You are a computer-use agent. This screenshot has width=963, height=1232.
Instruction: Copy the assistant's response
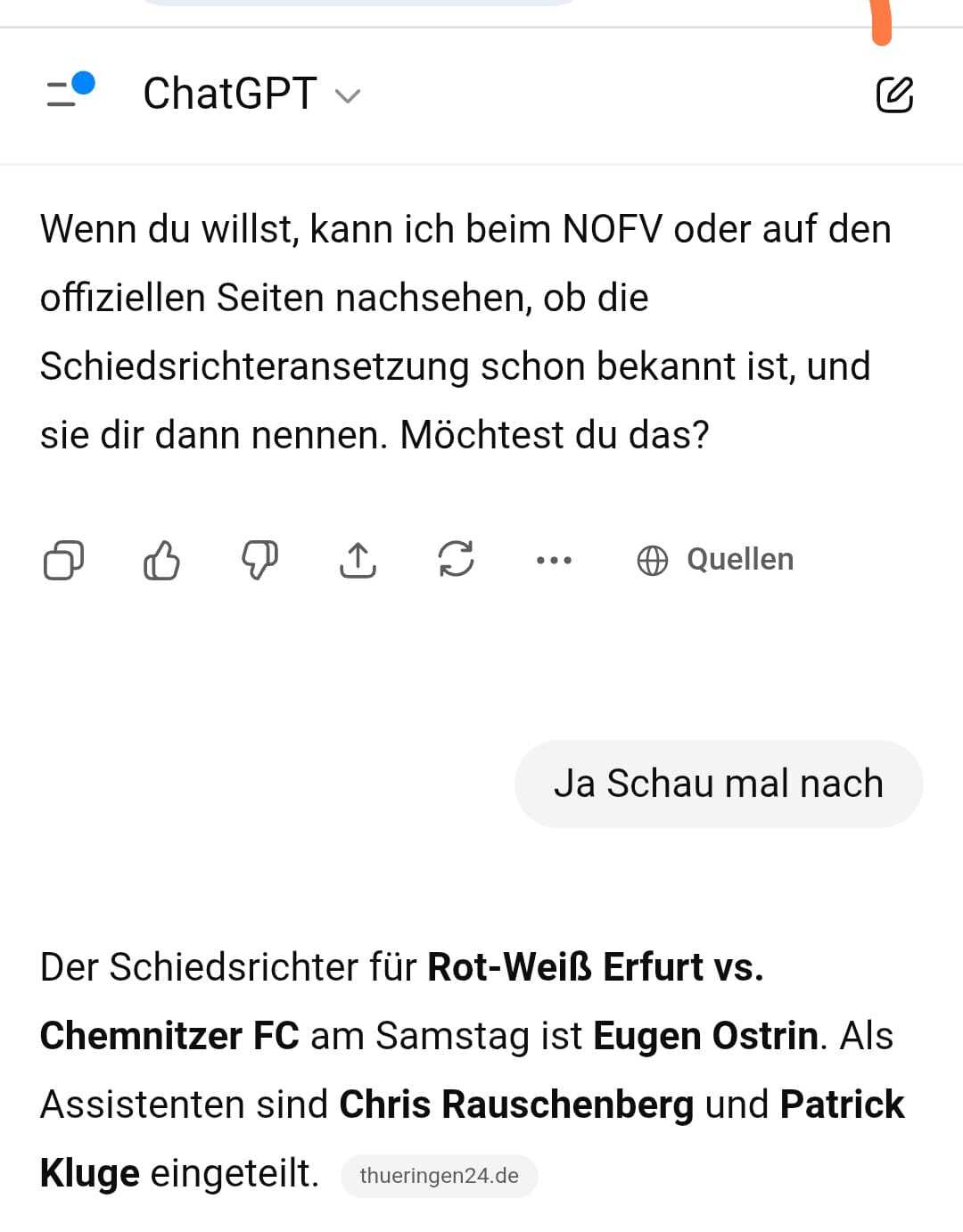pos(63,561)
